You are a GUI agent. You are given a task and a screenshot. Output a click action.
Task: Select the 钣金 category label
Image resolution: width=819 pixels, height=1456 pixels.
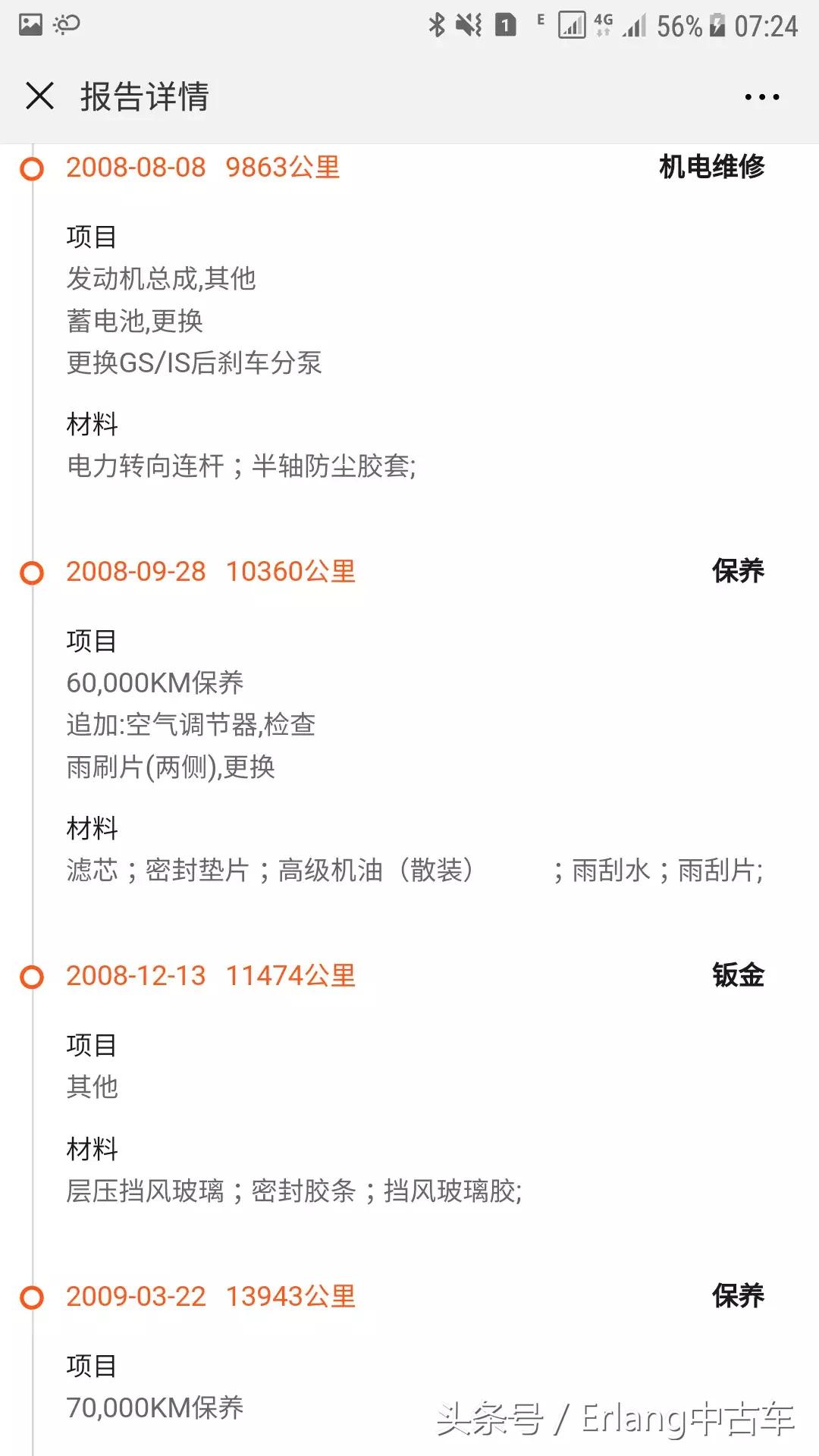739,977
